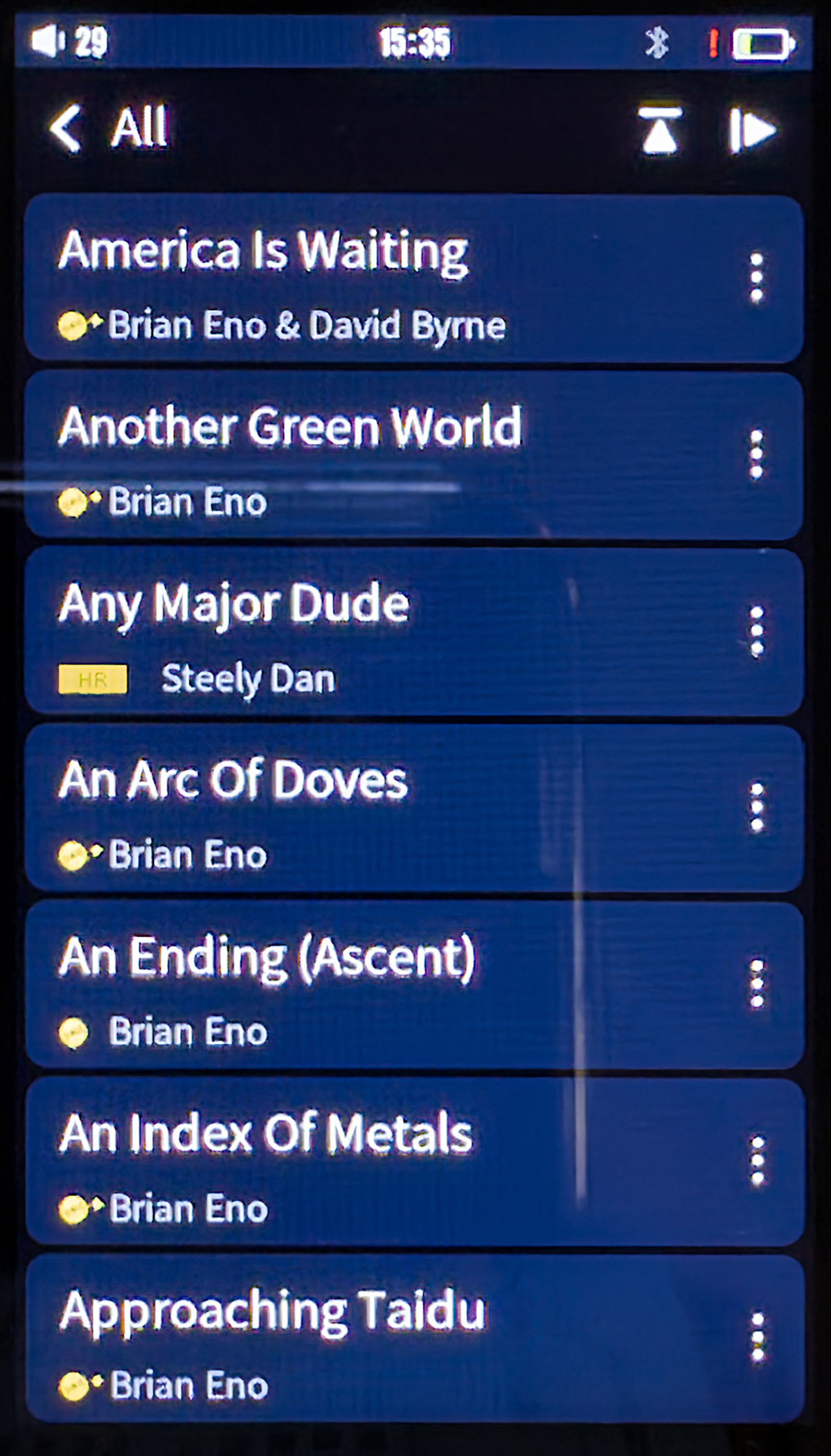Show options for Approaching Taidu
This screenshot has width=831, height=1456.
pyautogui.click(x=758, y=1337)
